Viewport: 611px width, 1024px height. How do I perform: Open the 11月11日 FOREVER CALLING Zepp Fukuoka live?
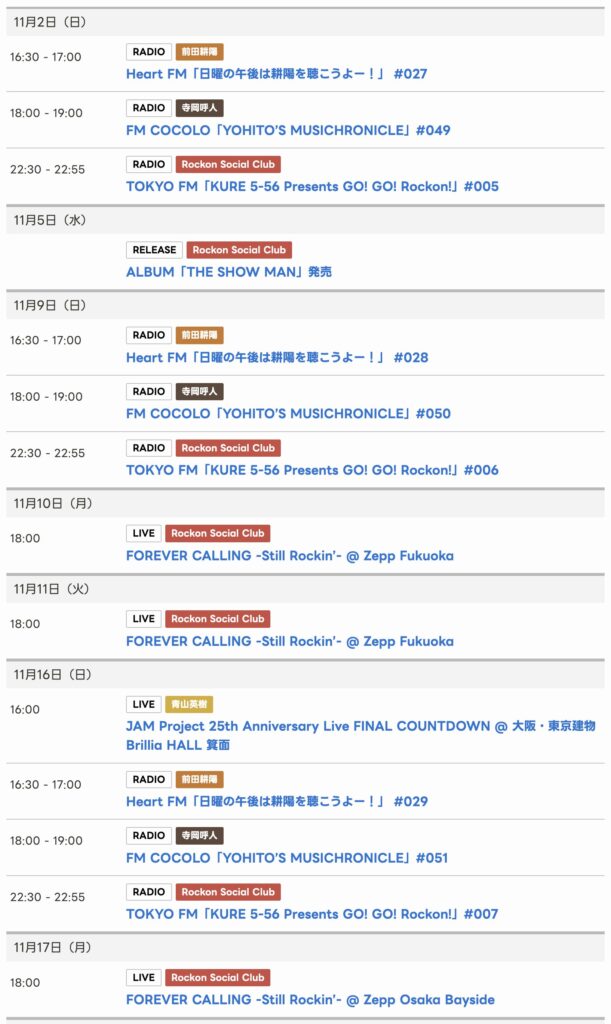289,641
